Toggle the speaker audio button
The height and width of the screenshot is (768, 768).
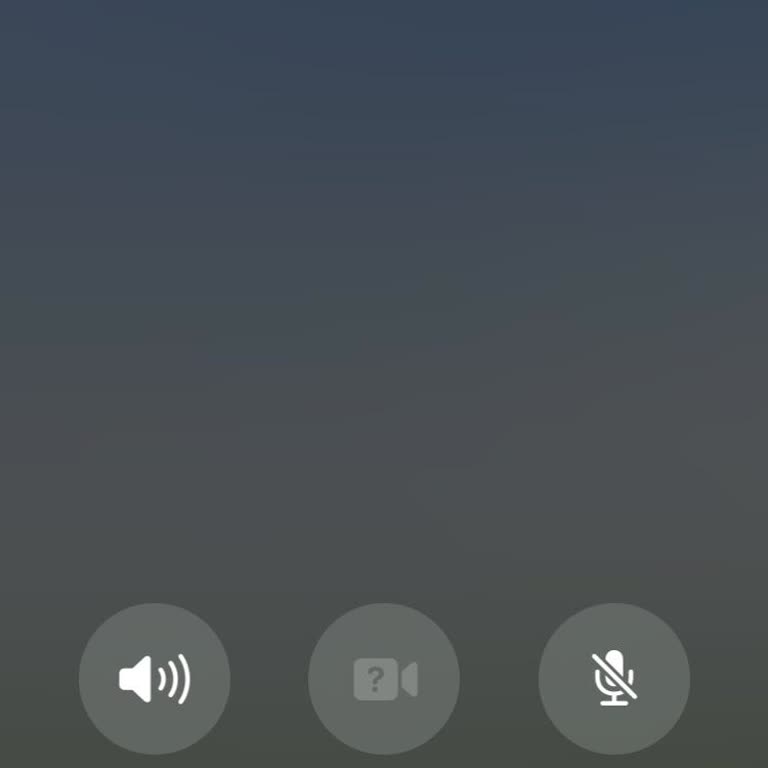[154, 679]
